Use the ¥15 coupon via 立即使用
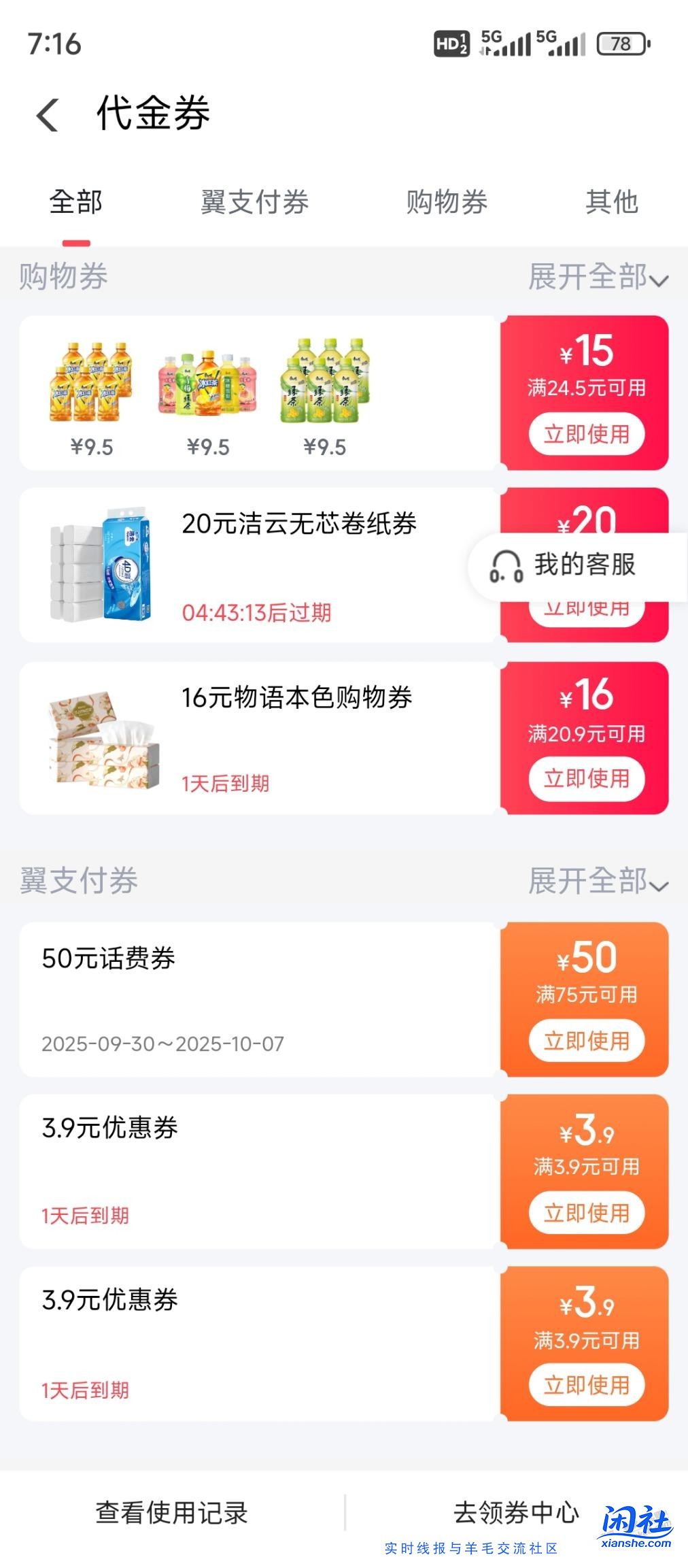 [586, 433]
